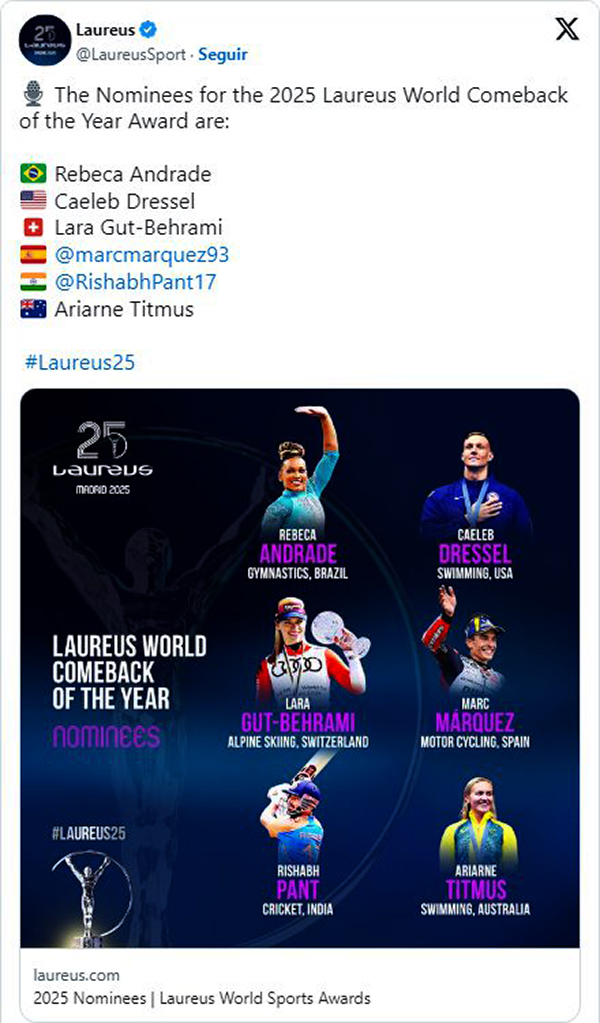Open the #Laureus25 hashtag

(x=79, y=362)
